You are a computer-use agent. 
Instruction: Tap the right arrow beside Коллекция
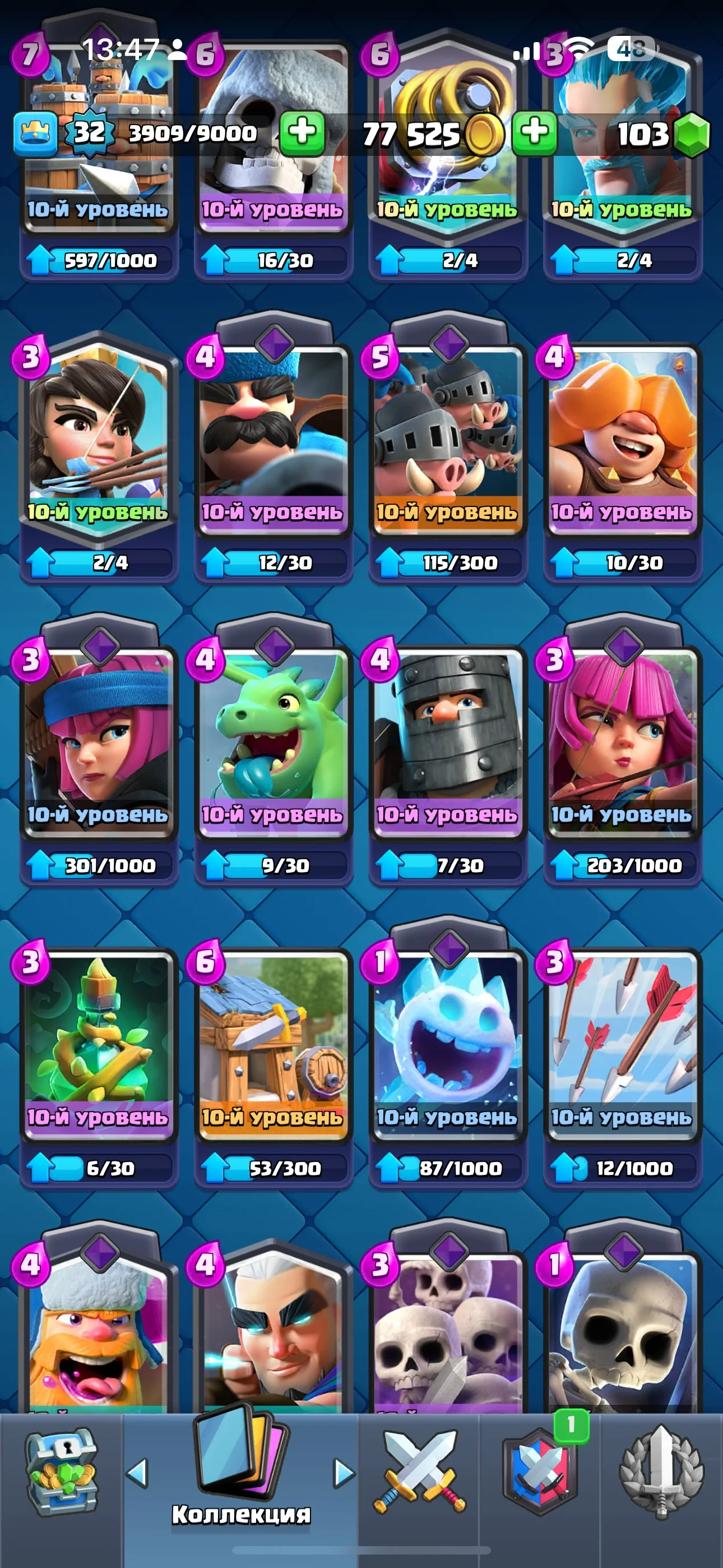344,1473
